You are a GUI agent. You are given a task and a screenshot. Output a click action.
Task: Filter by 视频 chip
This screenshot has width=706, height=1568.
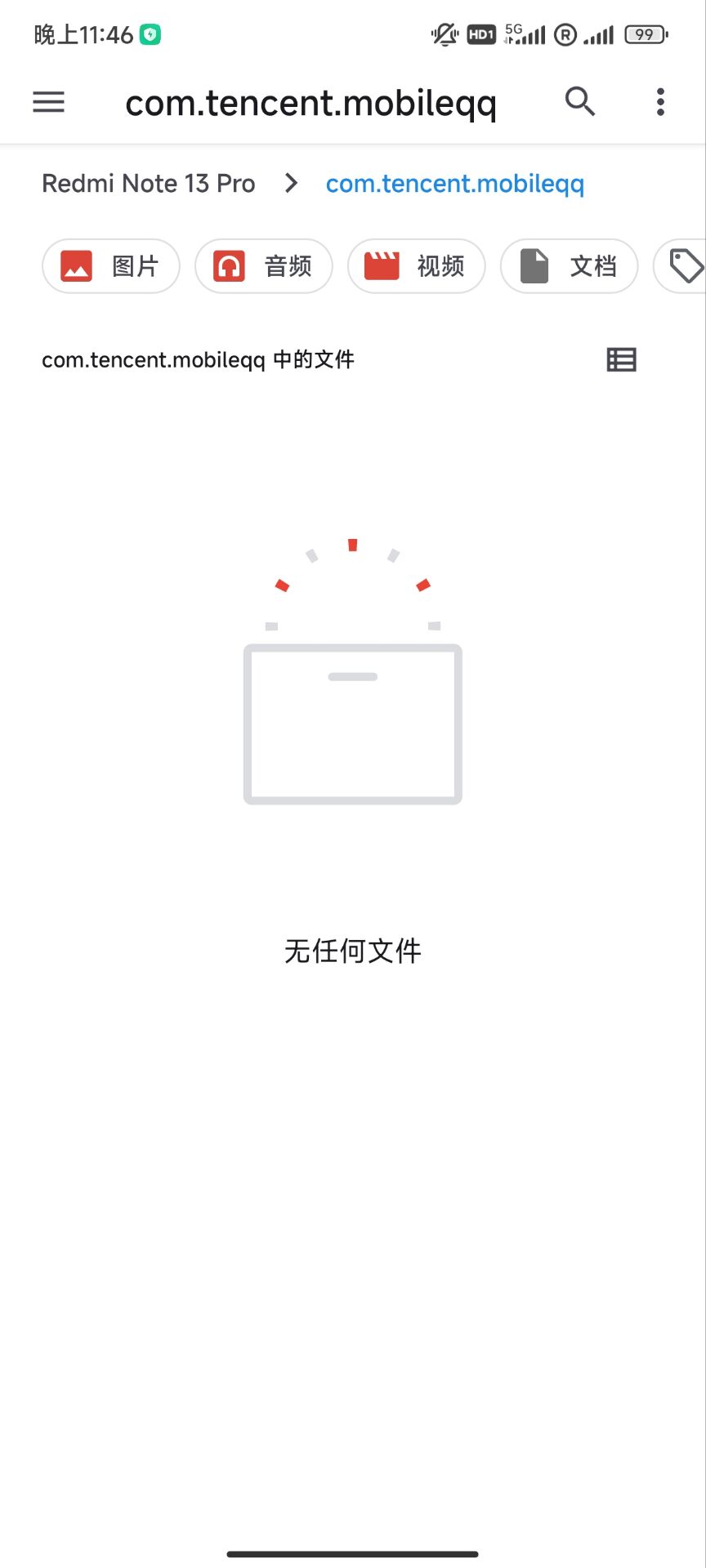pyautogui.click(x=416, y=266)
